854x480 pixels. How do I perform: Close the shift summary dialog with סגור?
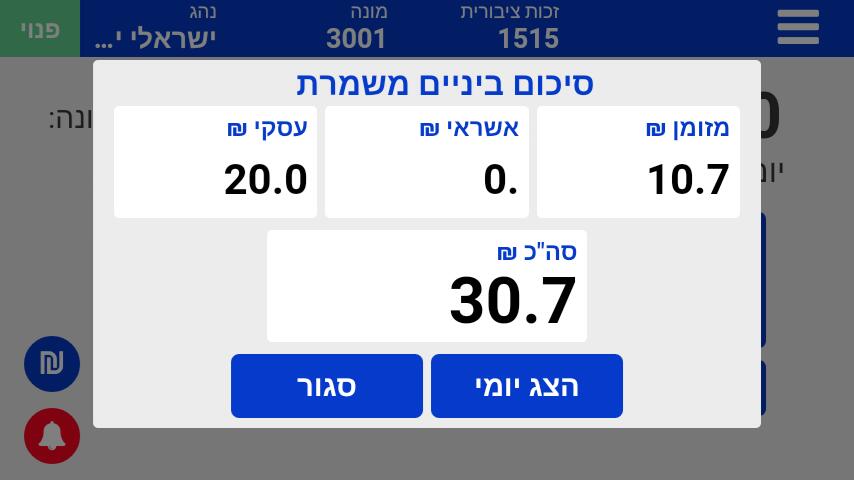coord(326,386)
